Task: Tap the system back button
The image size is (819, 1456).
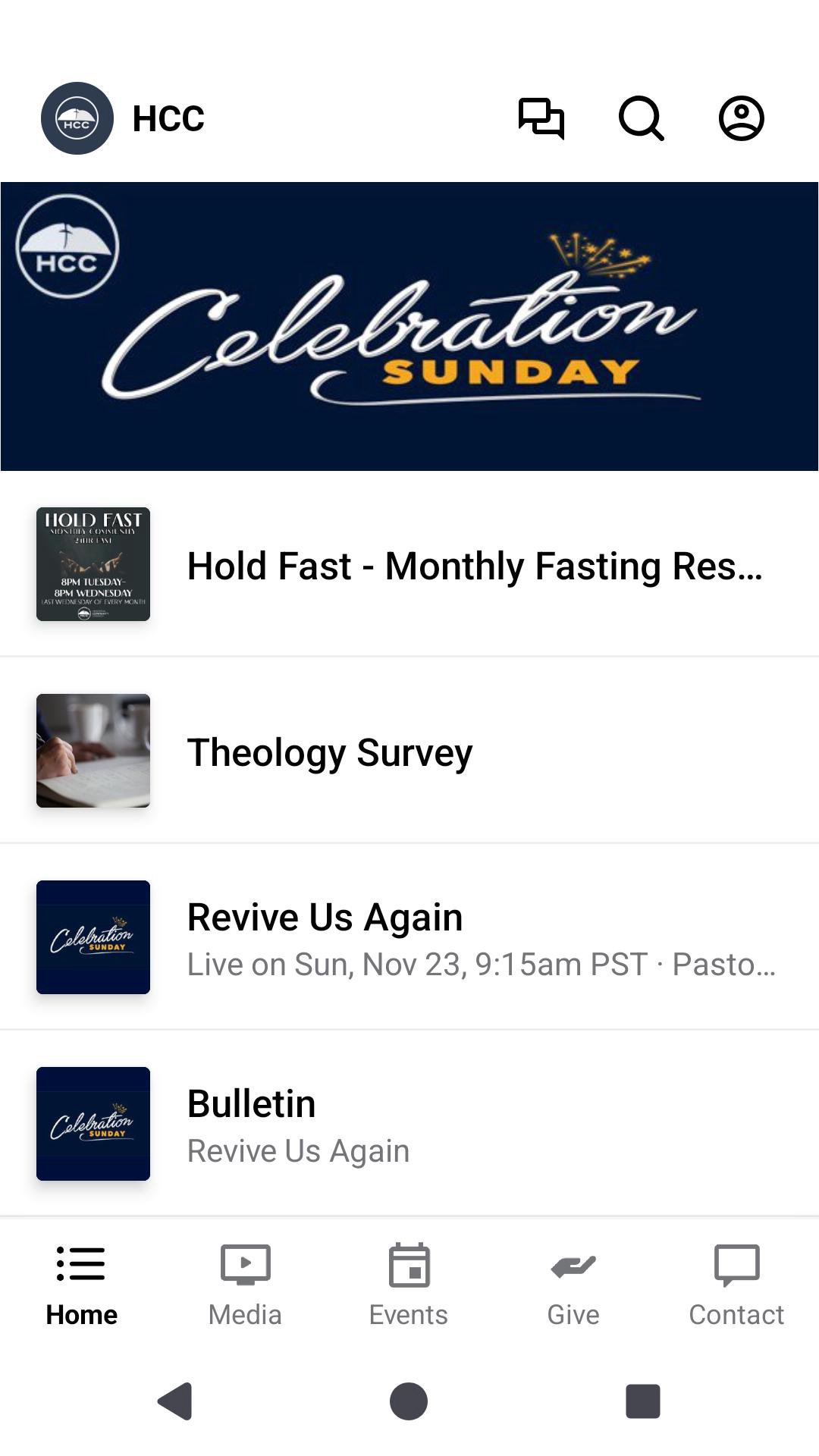Action: (x=175, y=1401)
